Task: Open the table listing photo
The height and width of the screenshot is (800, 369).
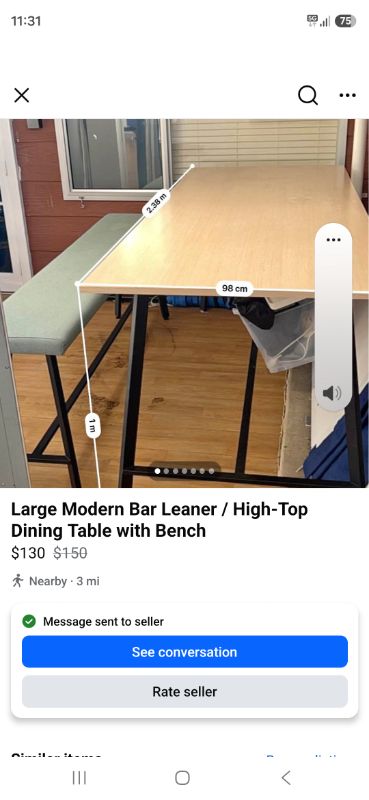Action: (x=184, y=303)
